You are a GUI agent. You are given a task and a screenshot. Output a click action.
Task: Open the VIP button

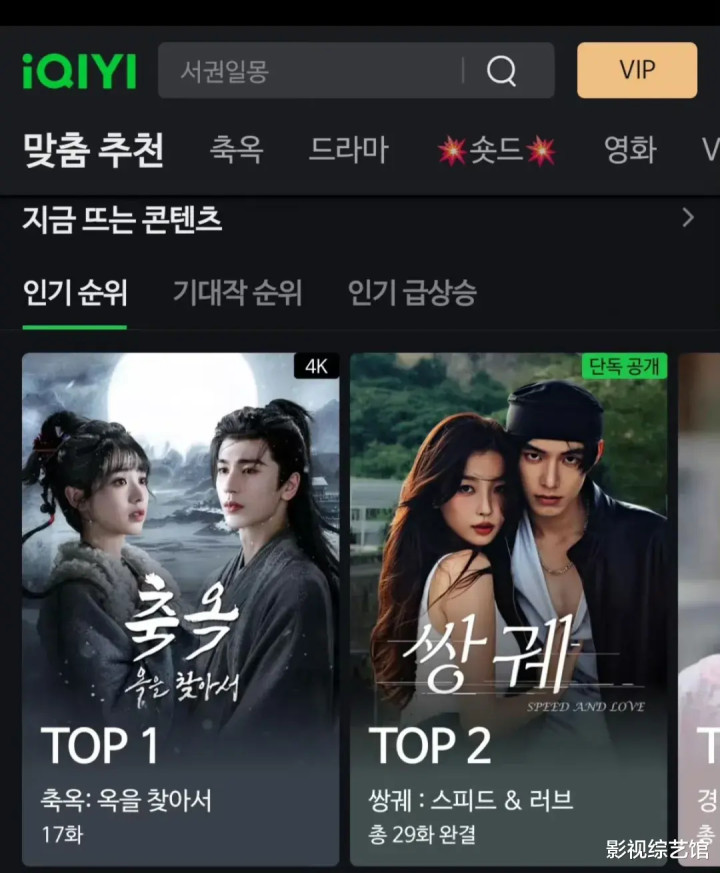[x=637, y=70]
